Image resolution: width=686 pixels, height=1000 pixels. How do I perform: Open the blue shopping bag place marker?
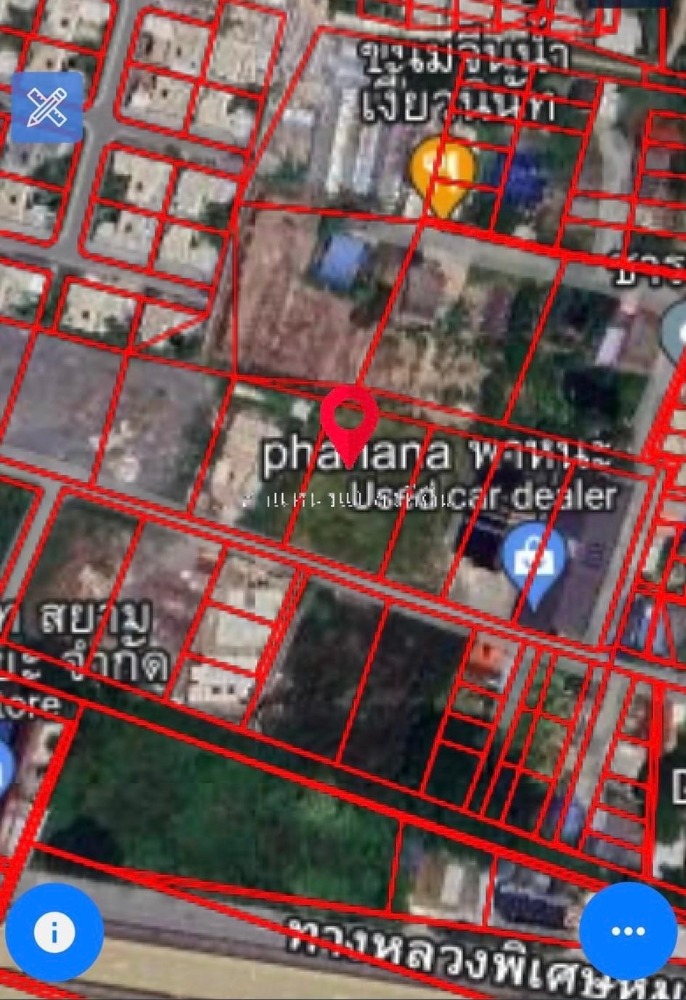[x=534, y=559]
